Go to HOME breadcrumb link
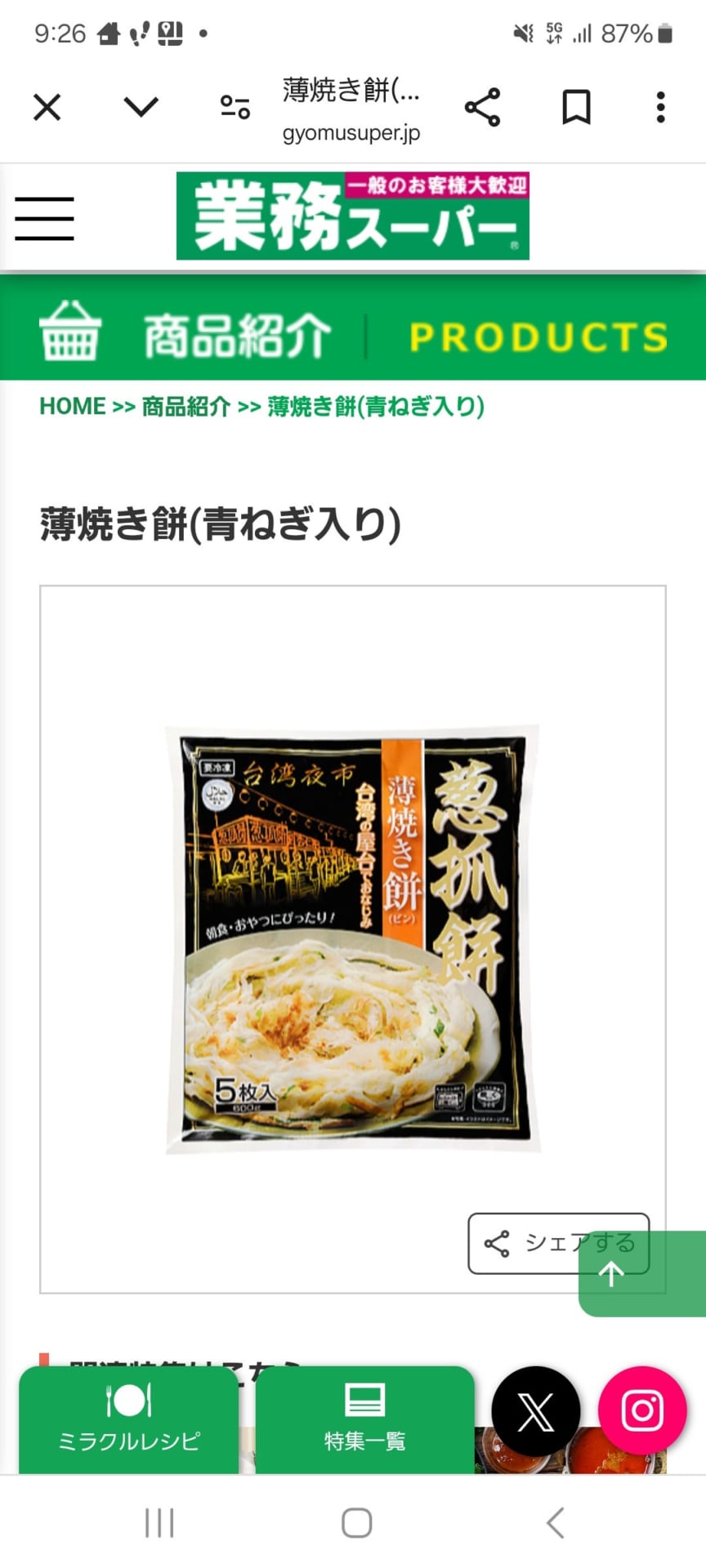The width and height of the screenshot is (706, 1568). coord(73,407)
